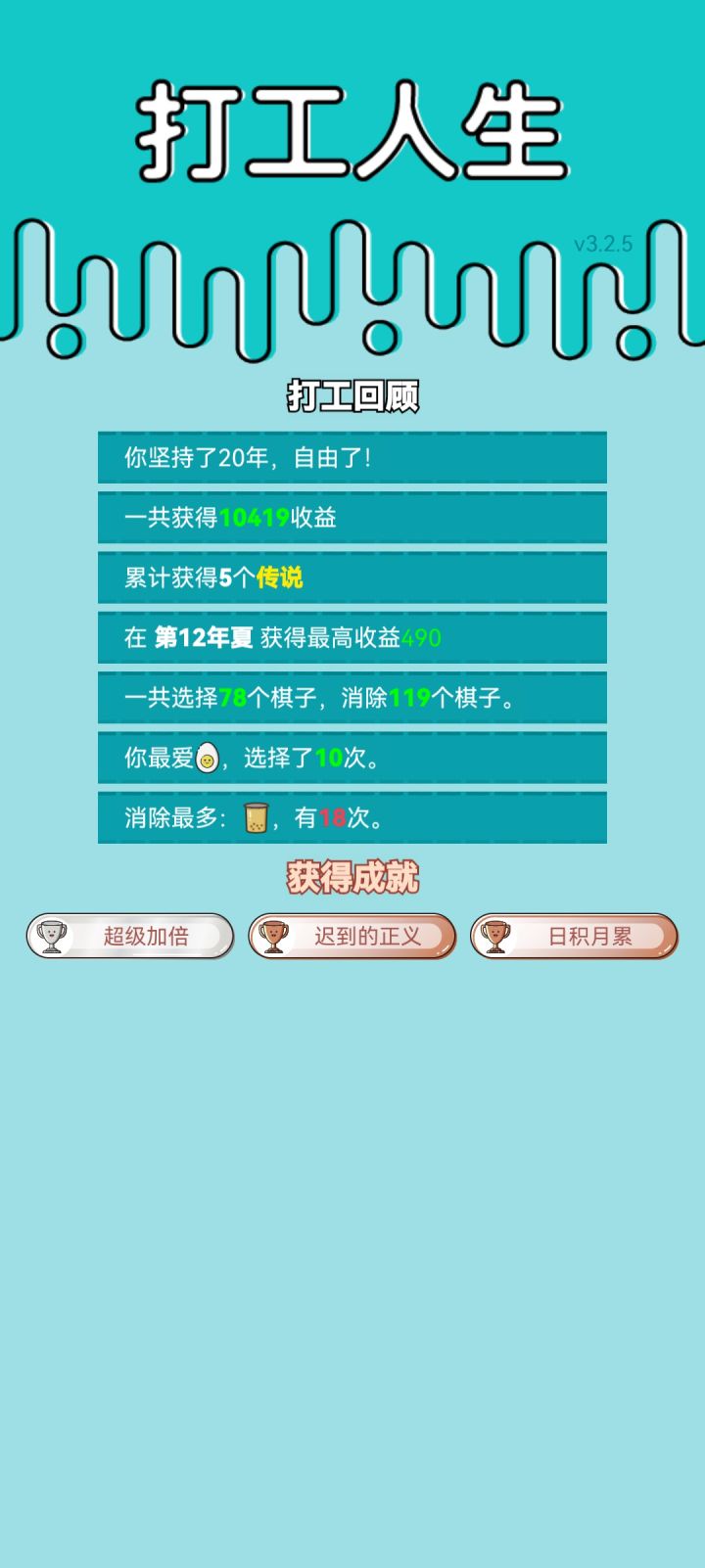This screenshot has width=705, height=1568.
Task: Click the row saying 你坚持了20年，自由了!
Action: coord(351,456)
